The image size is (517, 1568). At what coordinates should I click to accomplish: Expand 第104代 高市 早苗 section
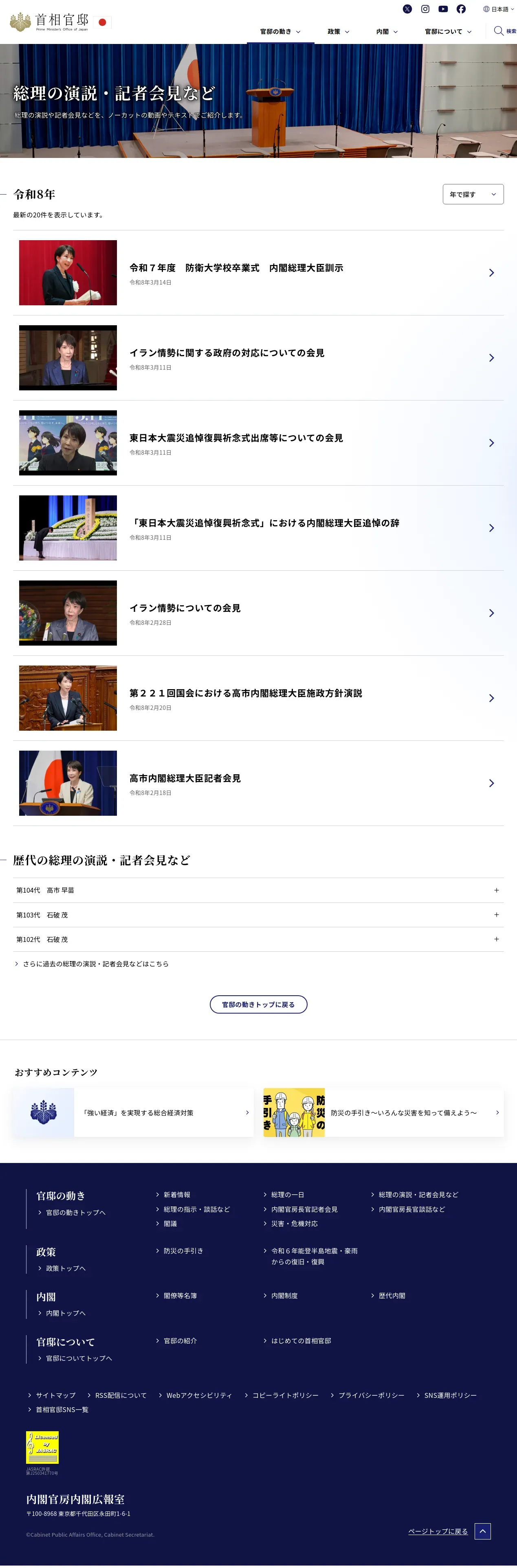258,890
